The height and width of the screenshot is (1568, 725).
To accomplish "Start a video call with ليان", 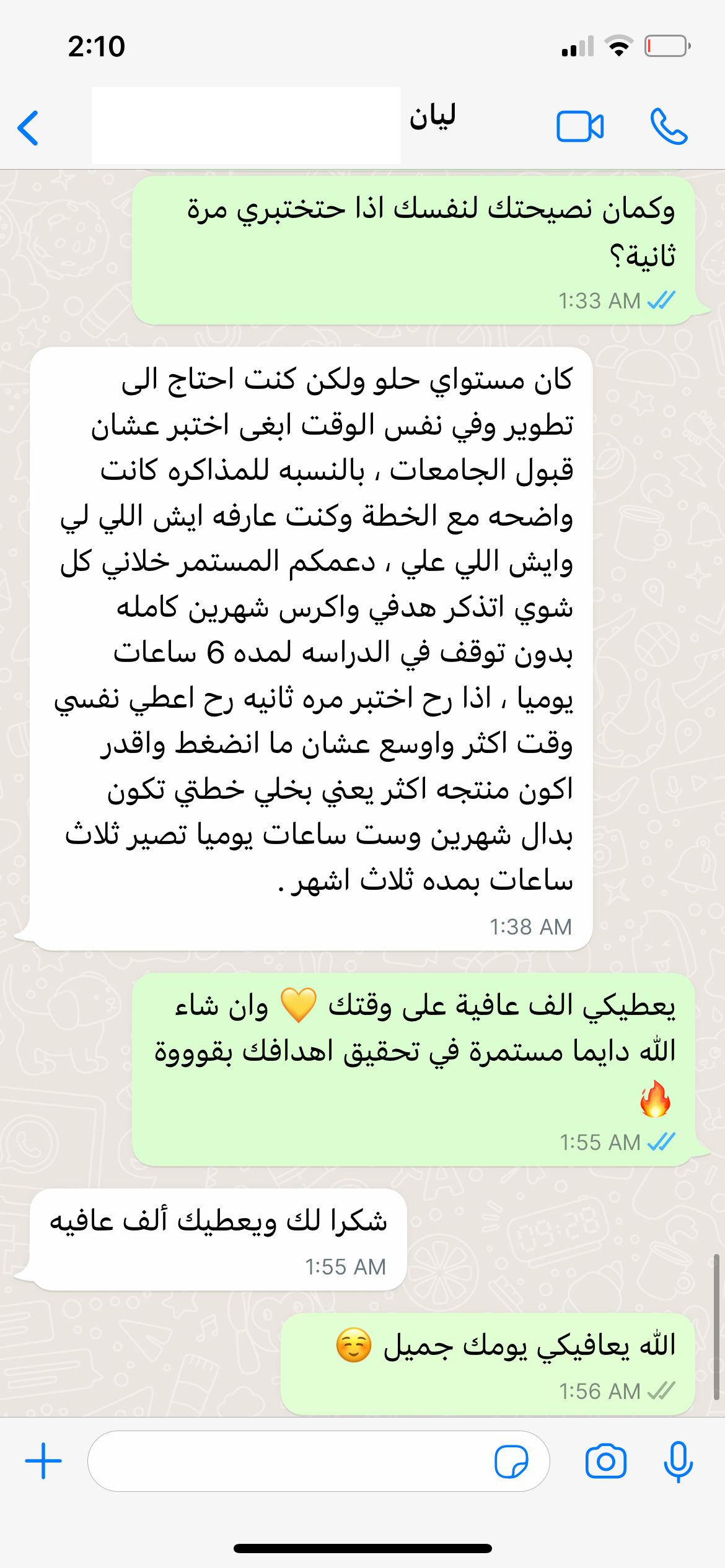I will pos(580,127).
